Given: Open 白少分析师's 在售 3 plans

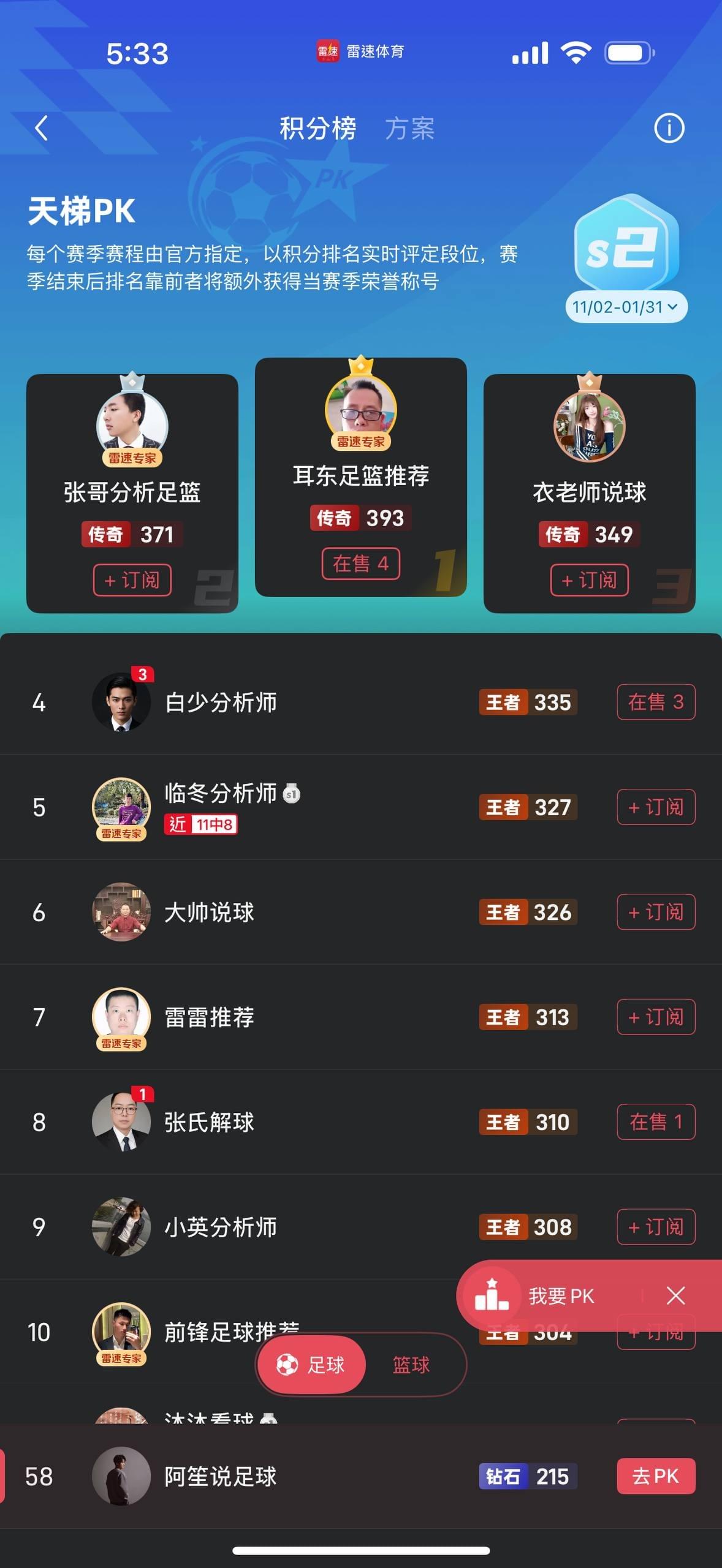Looking at the screenshot, I should point(655,702).
